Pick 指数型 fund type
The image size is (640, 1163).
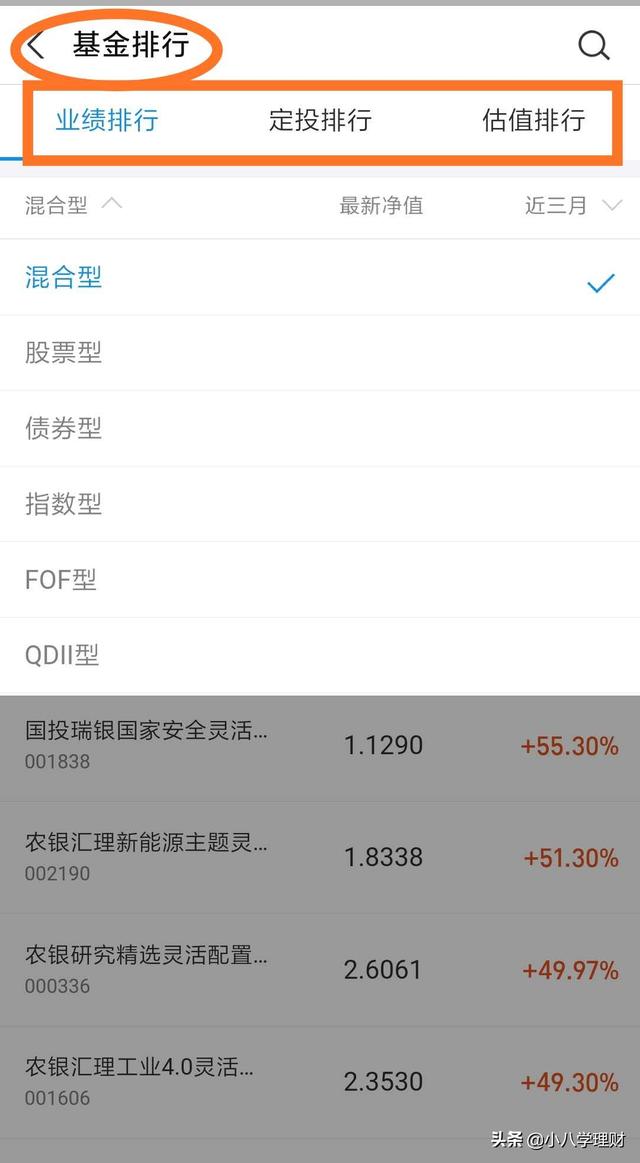[320, 504]
